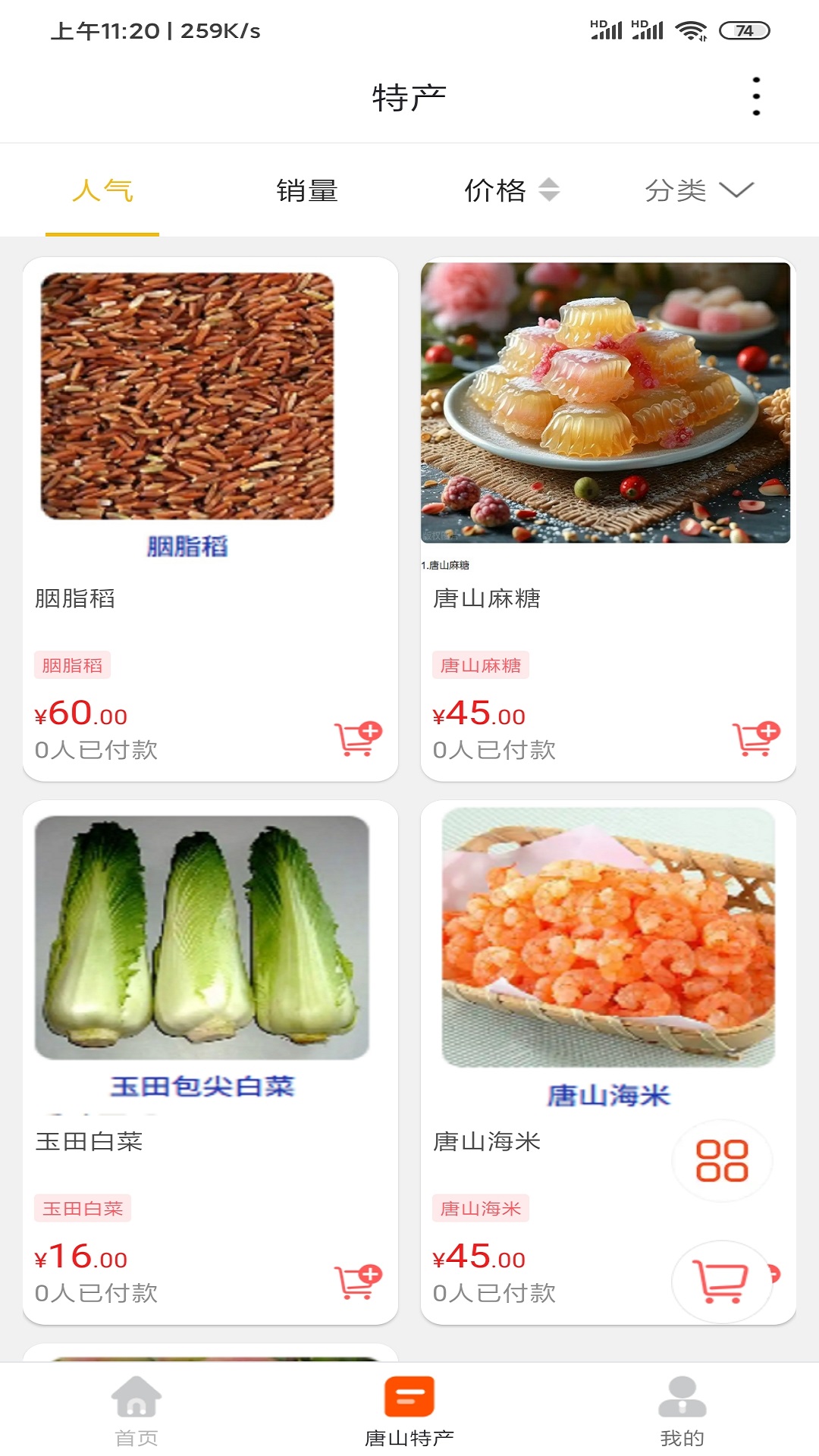Open the three-dot overflow menu
819x1456 pixels.
756,97
